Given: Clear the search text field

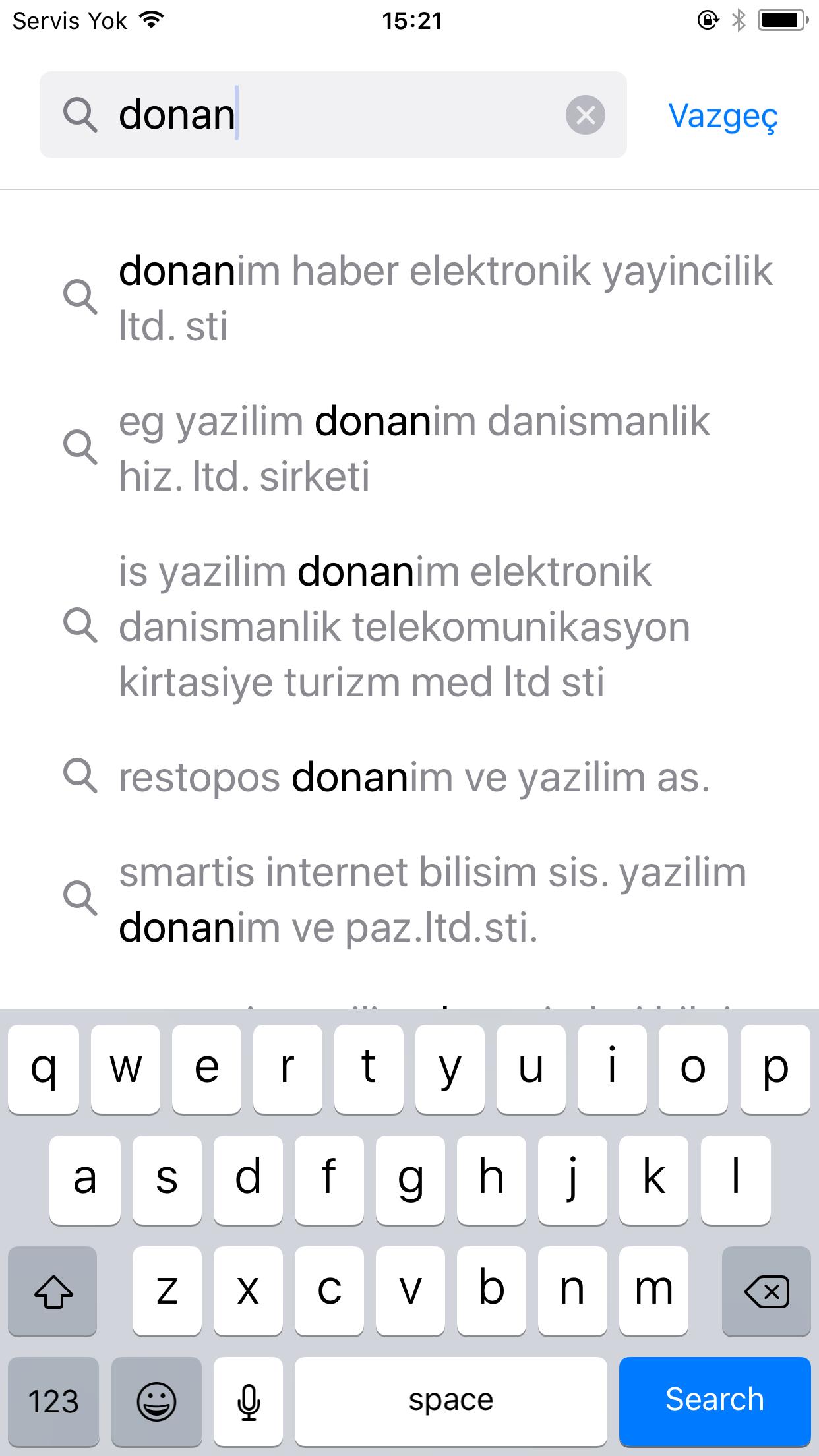Looking at the screenshot, I should coord(585,115).
